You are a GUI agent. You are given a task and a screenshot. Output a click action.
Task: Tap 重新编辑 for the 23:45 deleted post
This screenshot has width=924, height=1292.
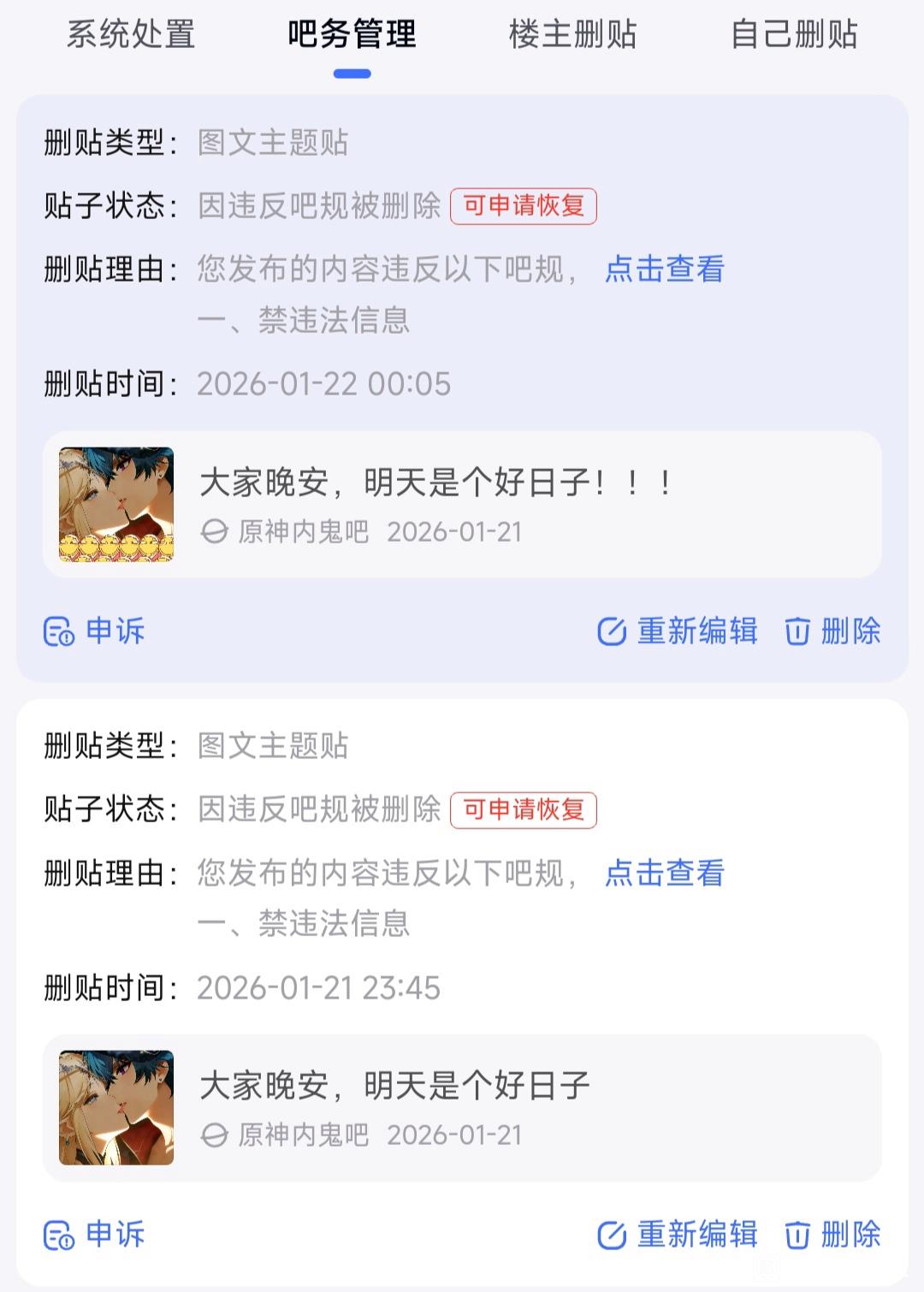tap(678, 1235)
